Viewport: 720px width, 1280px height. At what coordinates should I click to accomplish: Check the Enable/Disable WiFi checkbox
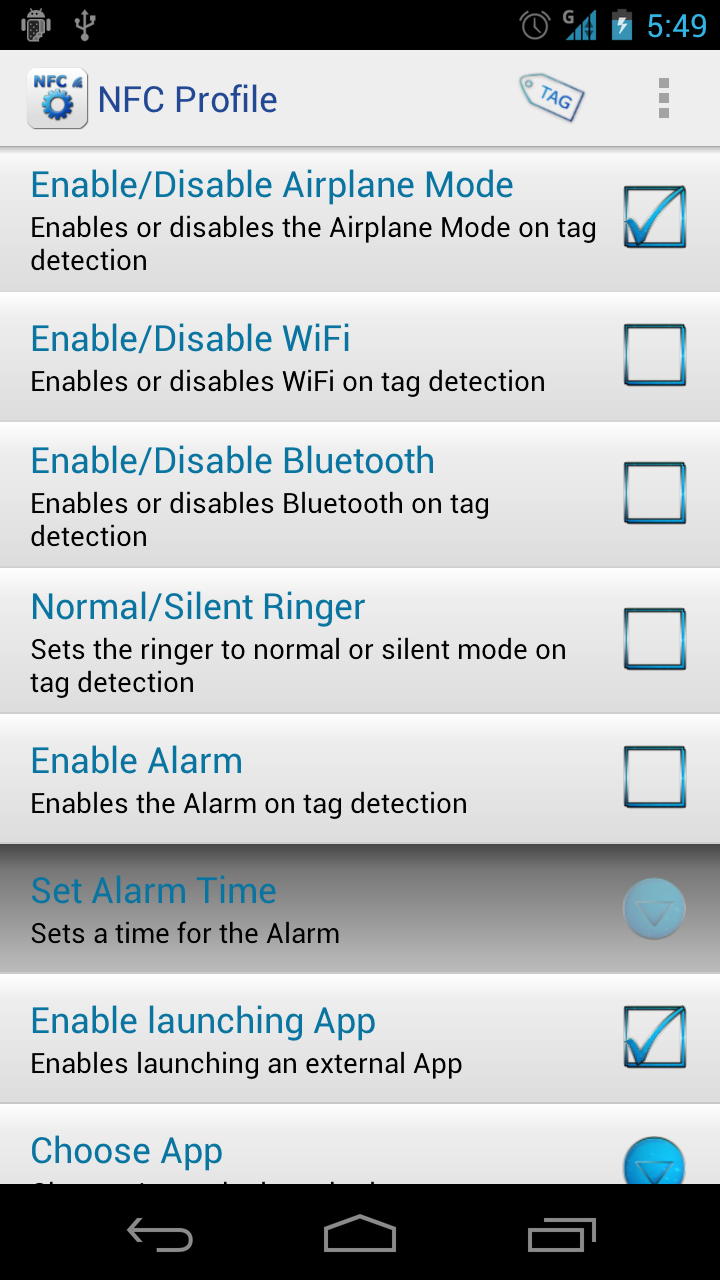tap(655, 355)
